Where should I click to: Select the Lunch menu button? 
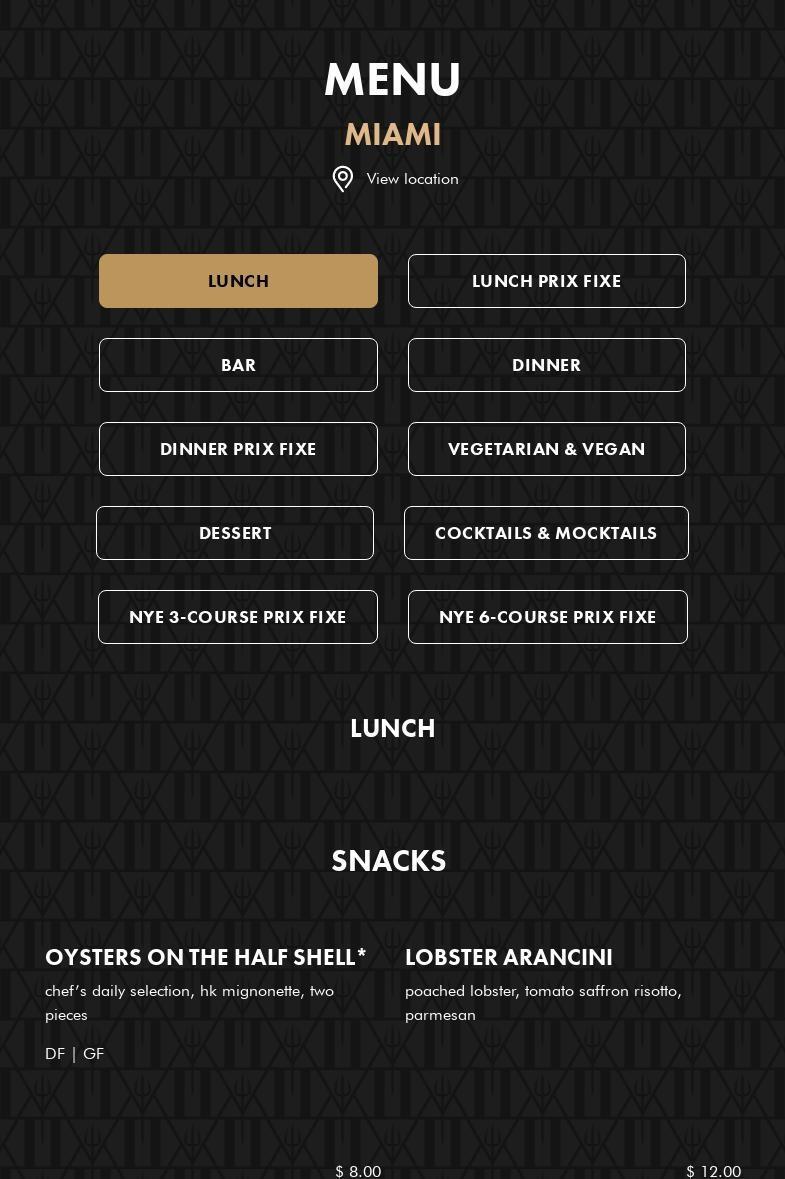[238, 281]
